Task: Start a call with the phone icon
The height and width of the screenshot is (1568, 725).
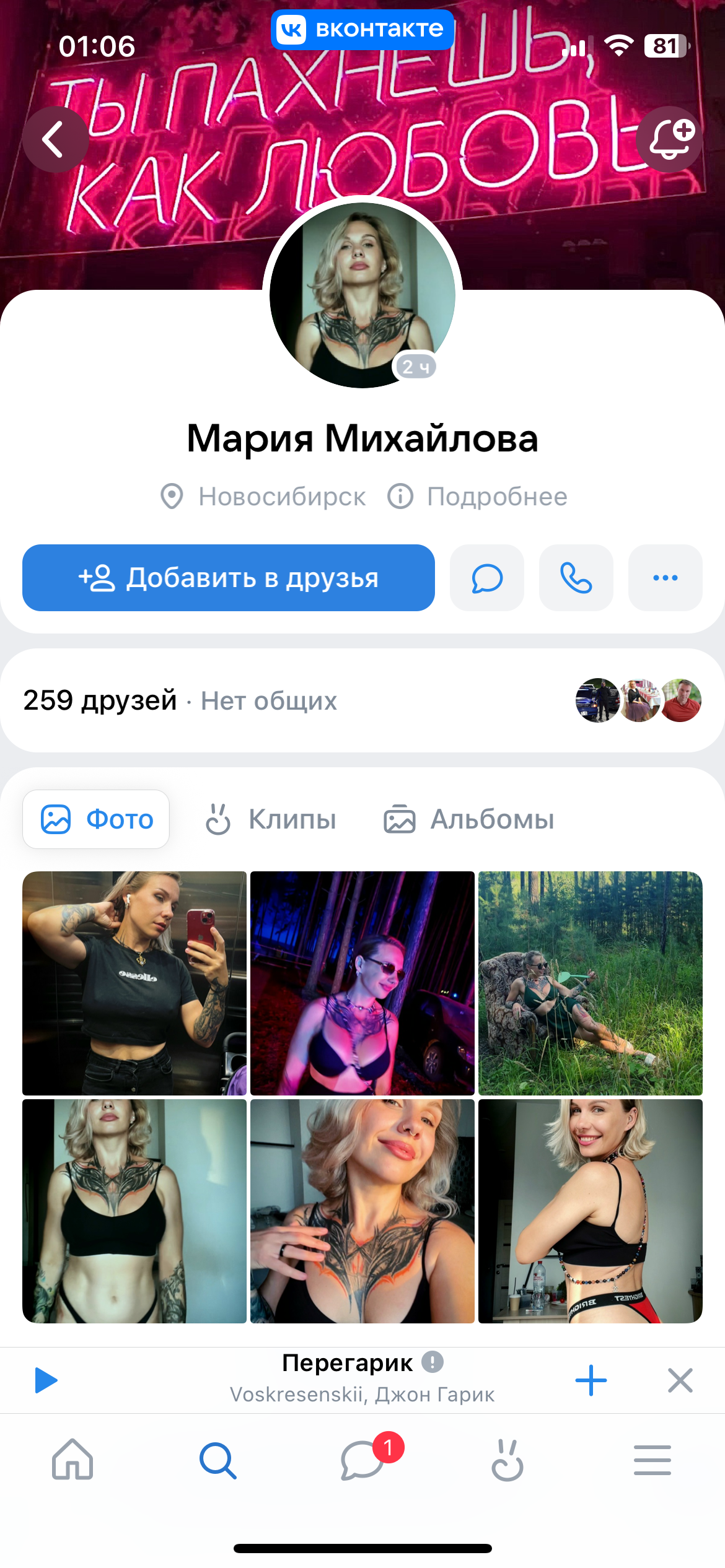Action: click(576, 578)
